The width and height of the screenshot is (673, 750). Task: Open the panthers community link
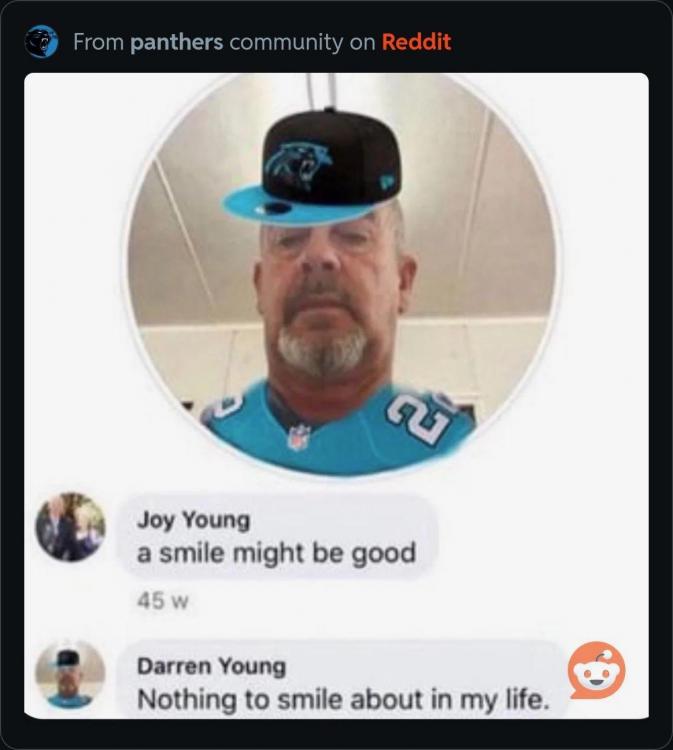(176, 42)
